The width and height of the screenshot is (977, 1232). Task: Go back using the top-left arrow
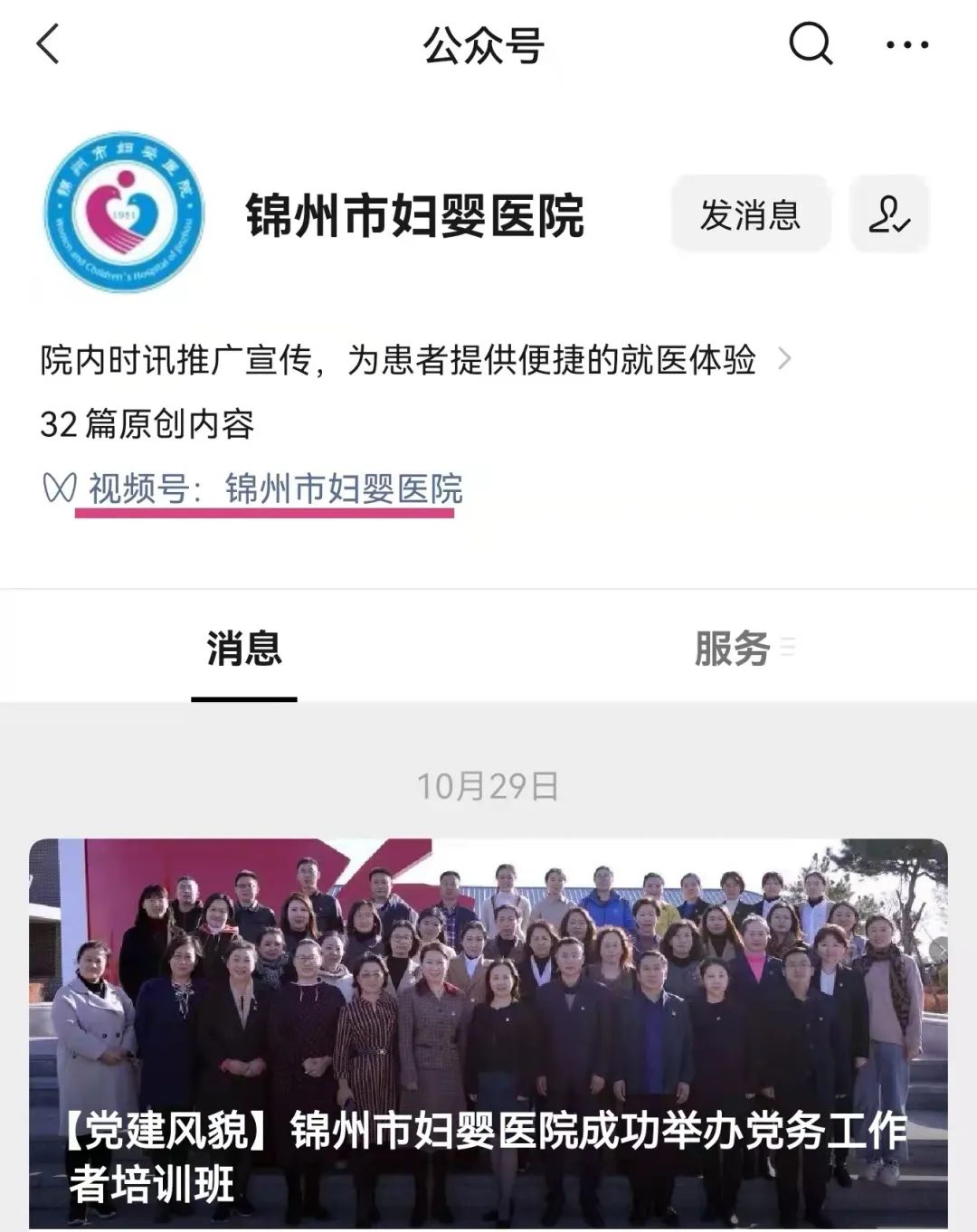49,43
